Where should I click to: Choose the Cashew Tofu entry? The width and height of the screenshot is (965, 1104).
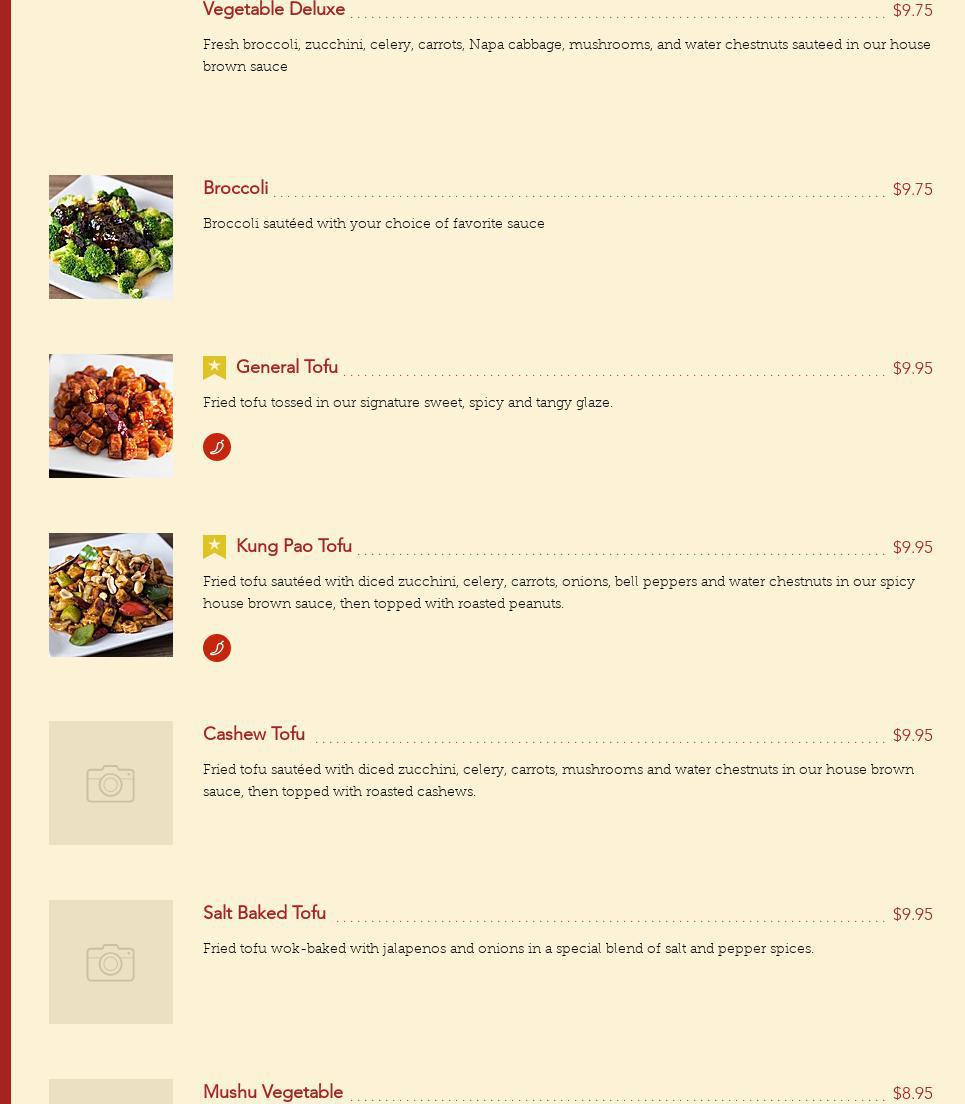pos(254,735)
